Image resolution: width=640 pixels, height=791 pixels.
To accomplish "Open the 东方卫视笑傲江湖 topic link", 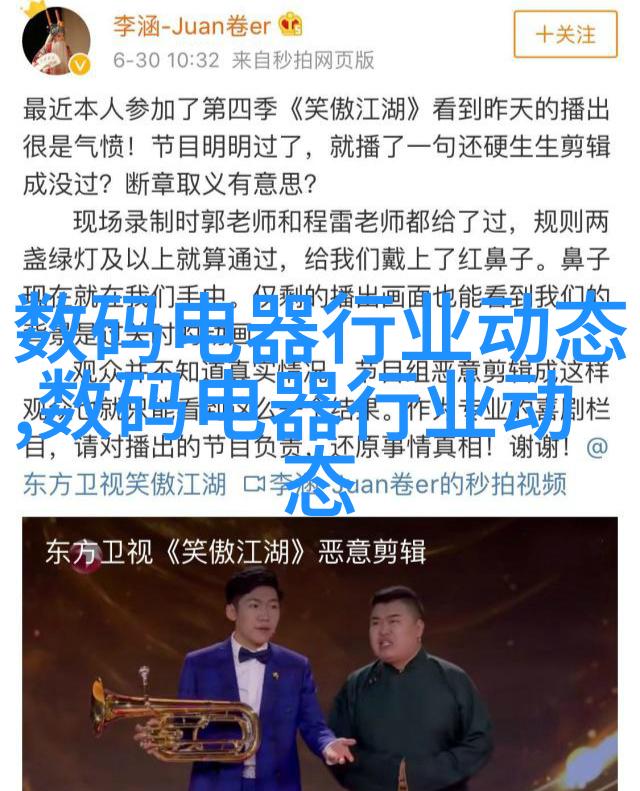I will (x=124, y=484).
